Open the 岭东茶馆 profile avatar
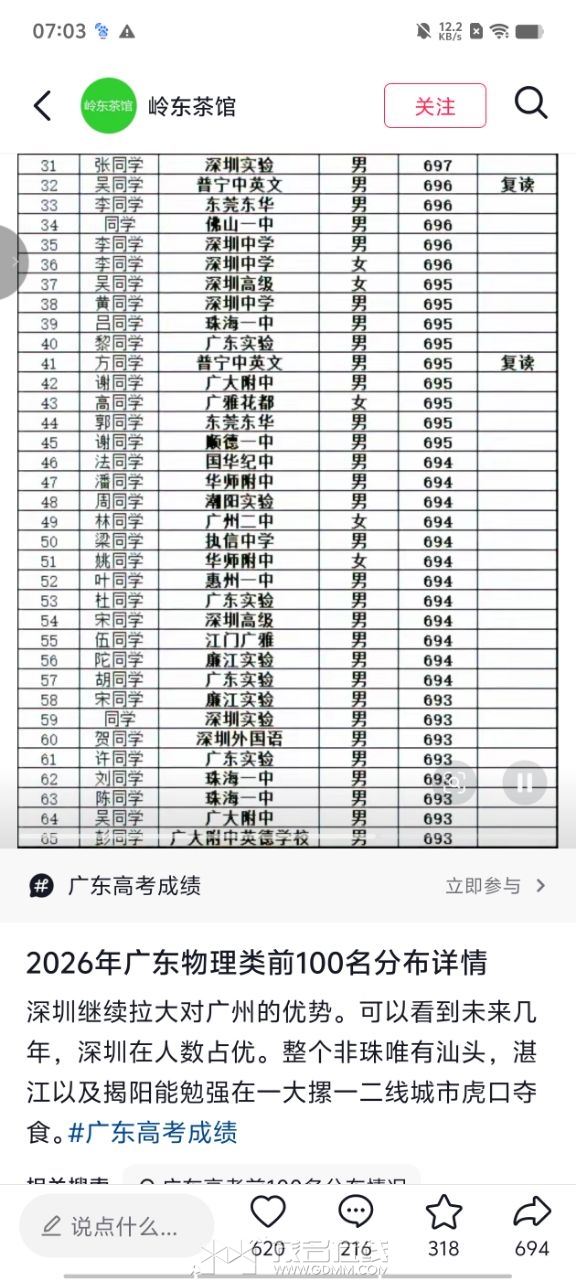This screenshot has width=576, height=1280. tap(108, 105)
